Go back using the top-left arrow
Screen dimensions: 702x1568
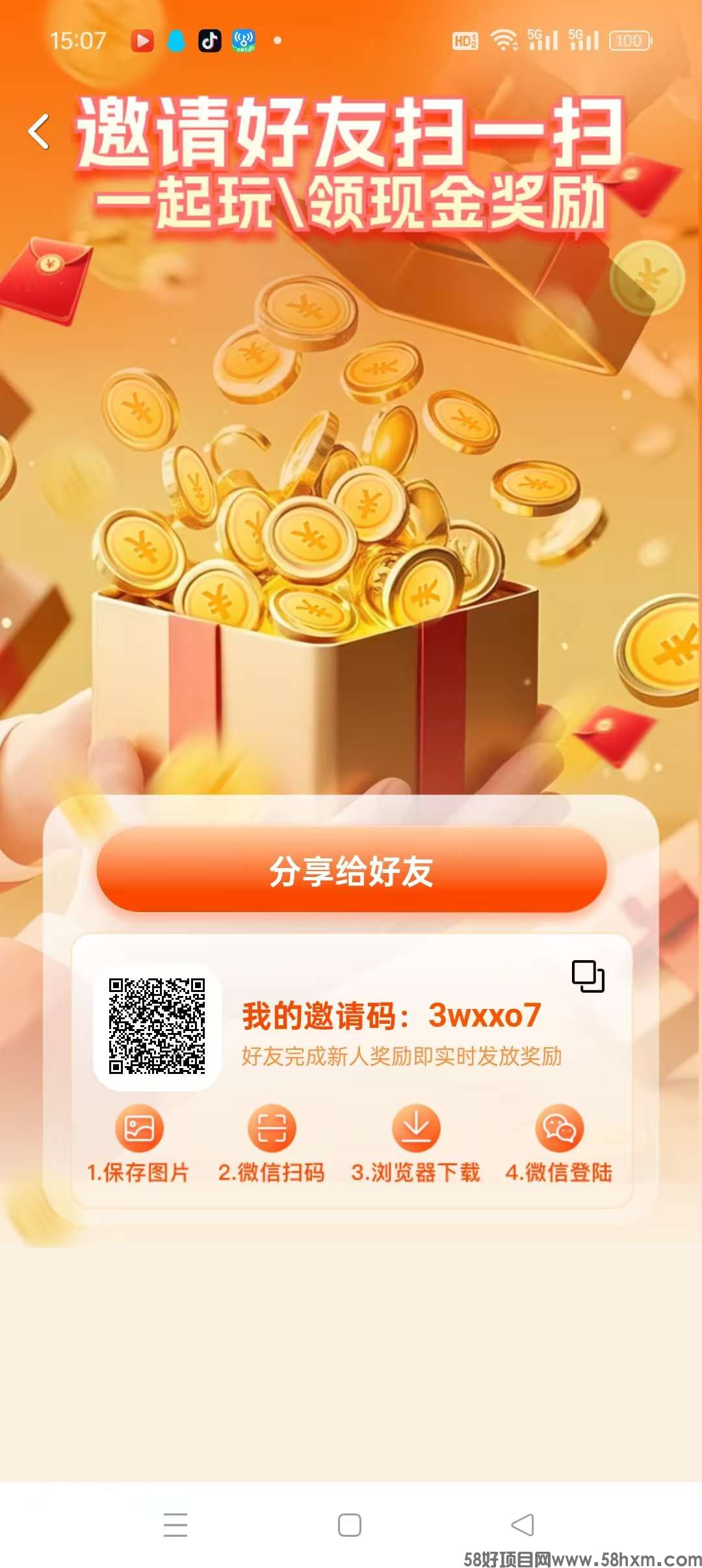coord(39,132)
